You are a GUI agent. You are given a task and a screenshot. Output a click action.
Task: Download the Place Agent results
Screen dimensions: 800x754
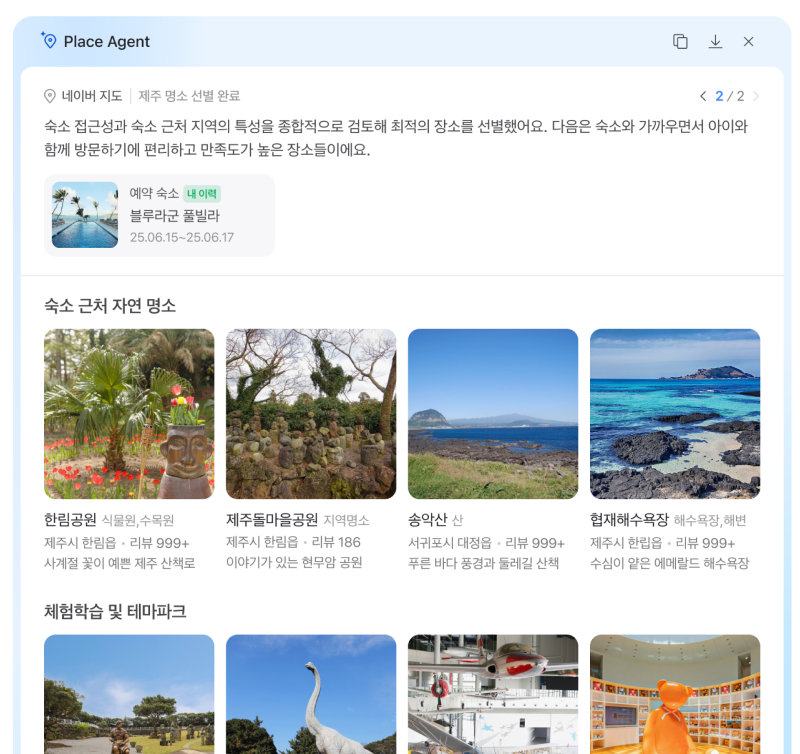click(x=715, y=42)
